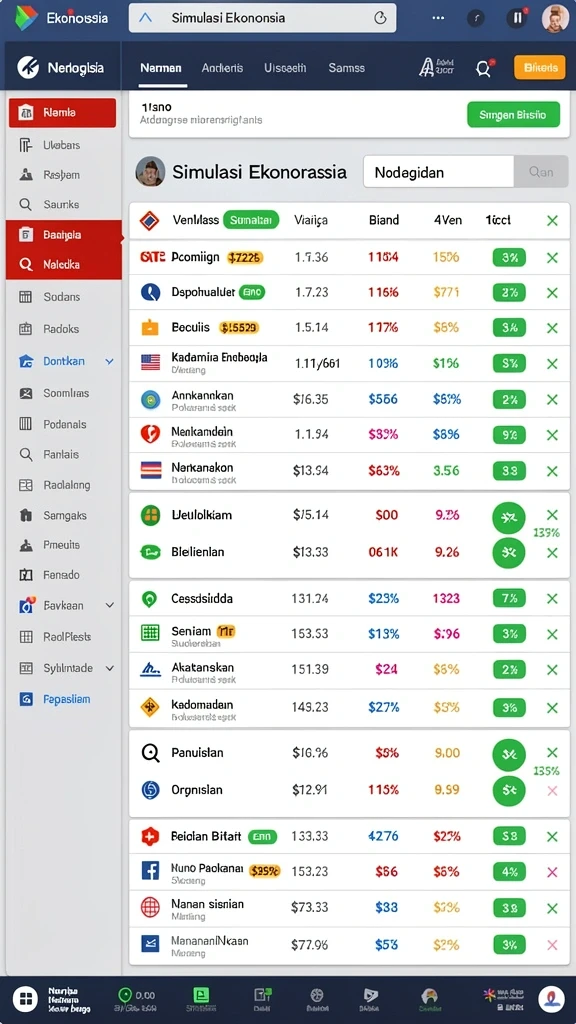The image size is (576, 1024).
Task: Dismiss the Cessdsirdda row
Action: (x=552, y=598)
